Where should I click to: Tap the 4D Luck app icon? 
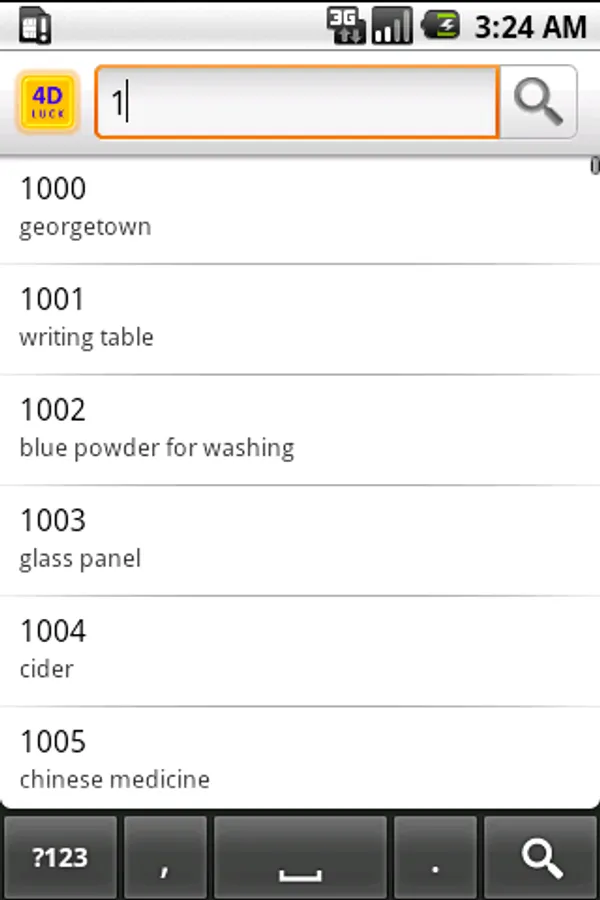48,102
